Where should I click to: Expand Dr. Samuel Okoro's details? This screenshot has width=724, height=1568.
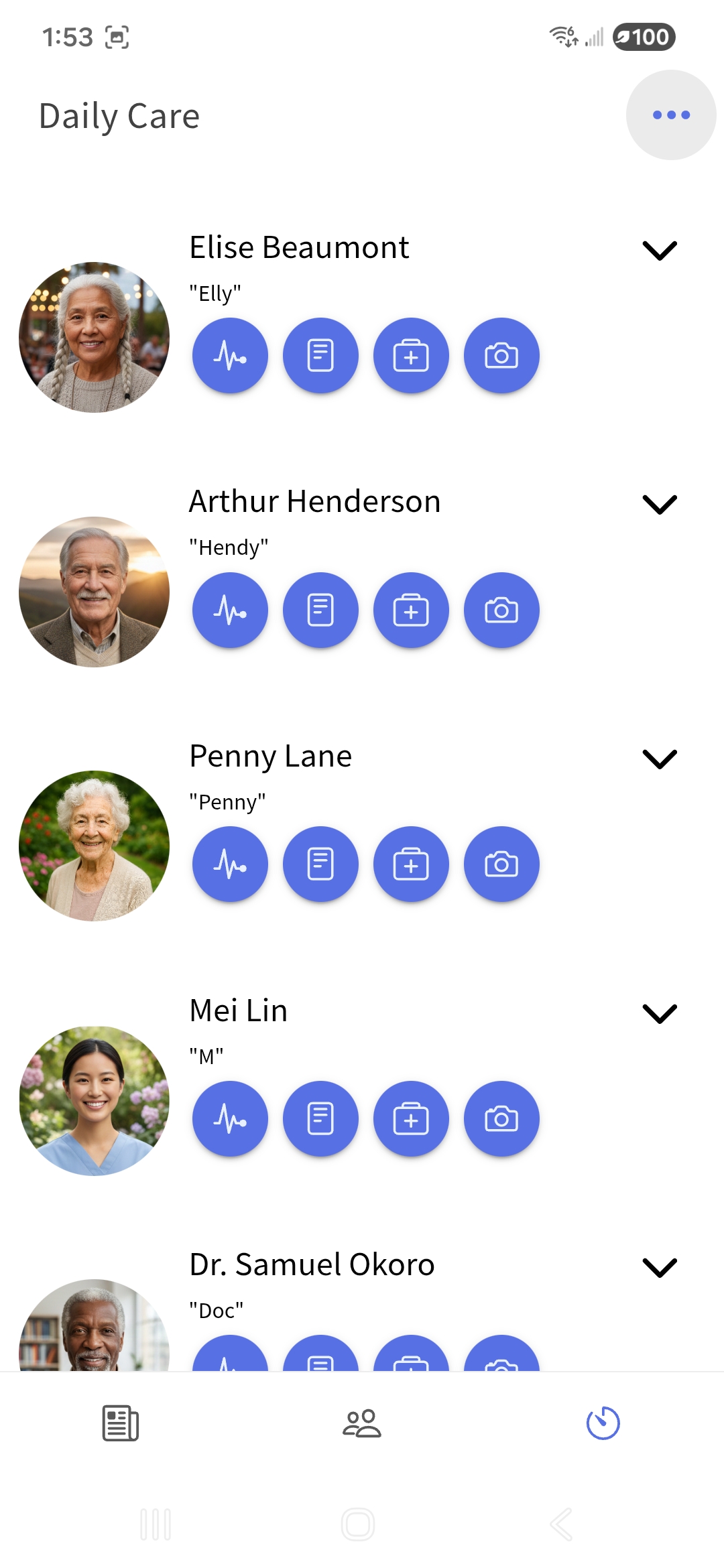tap(660, 1266)
